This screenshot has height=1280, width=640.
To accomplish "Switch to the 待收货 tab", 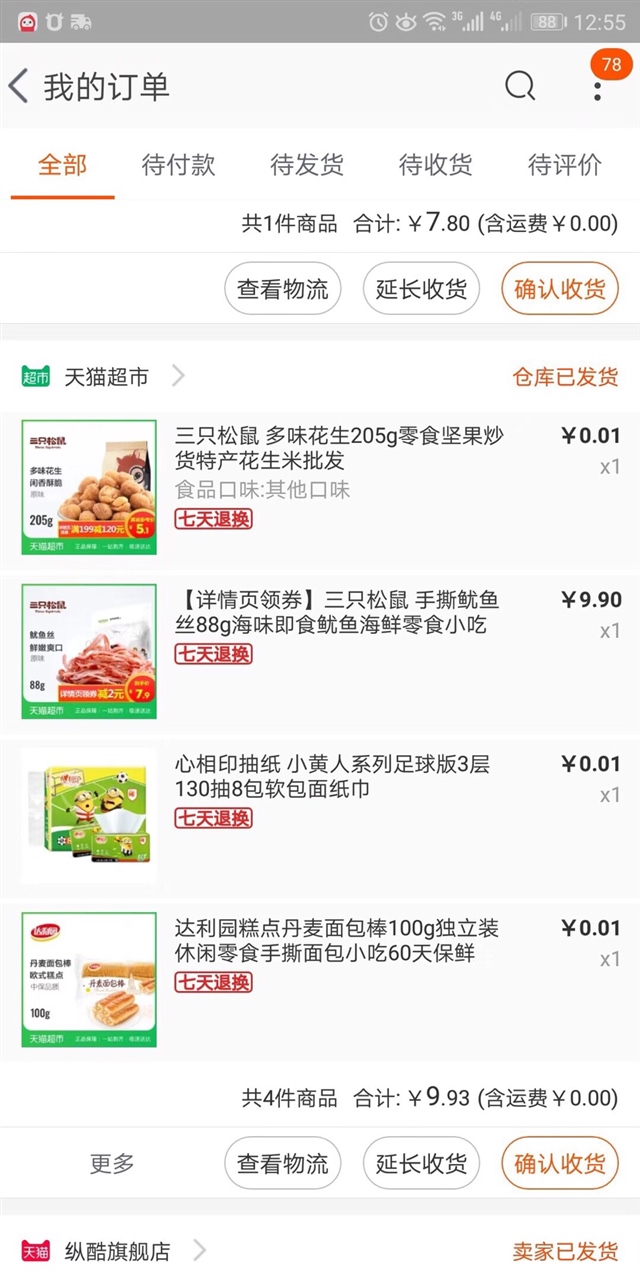I will click(435, 165).
